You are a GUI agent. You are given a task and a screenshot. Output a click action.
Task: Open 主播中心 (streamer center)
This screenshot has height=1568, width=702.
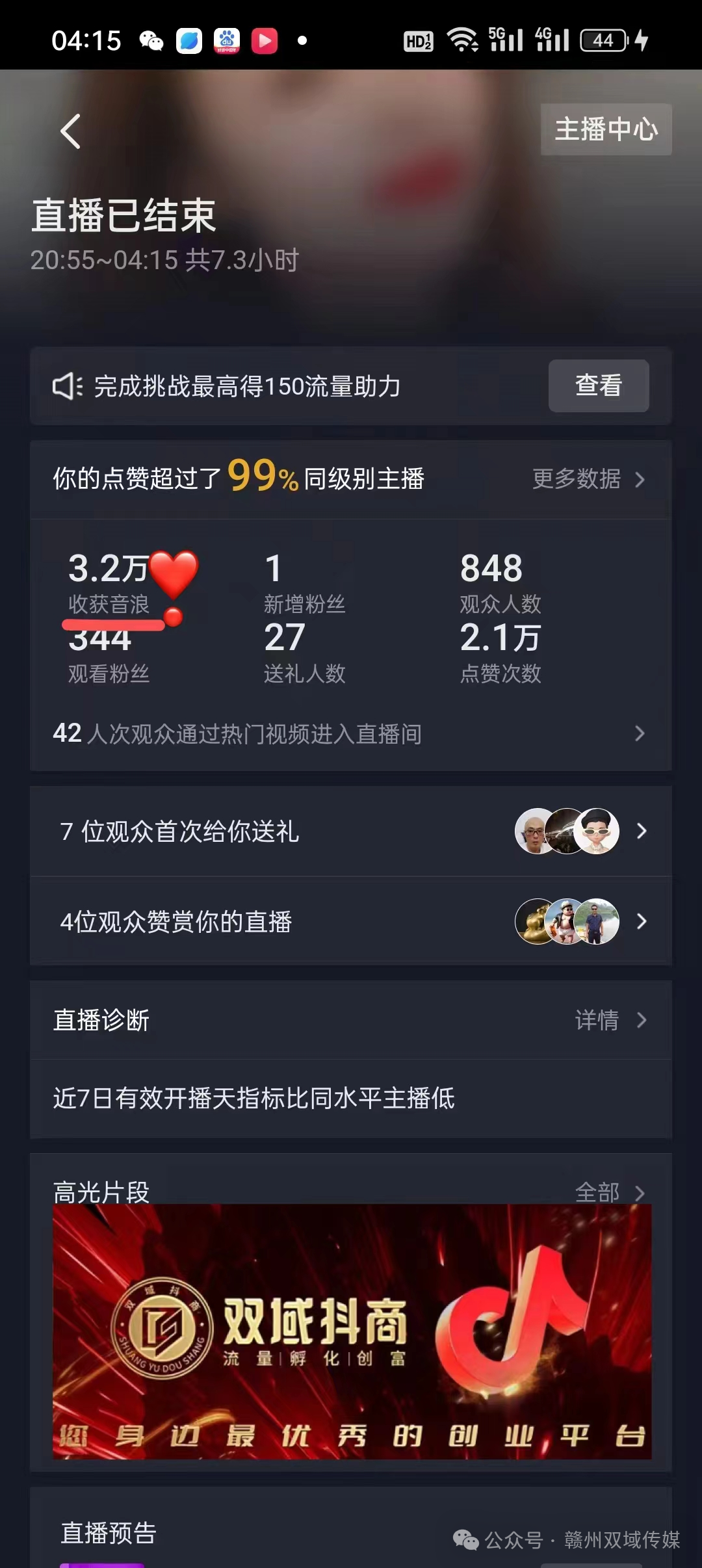pos(606,129)
